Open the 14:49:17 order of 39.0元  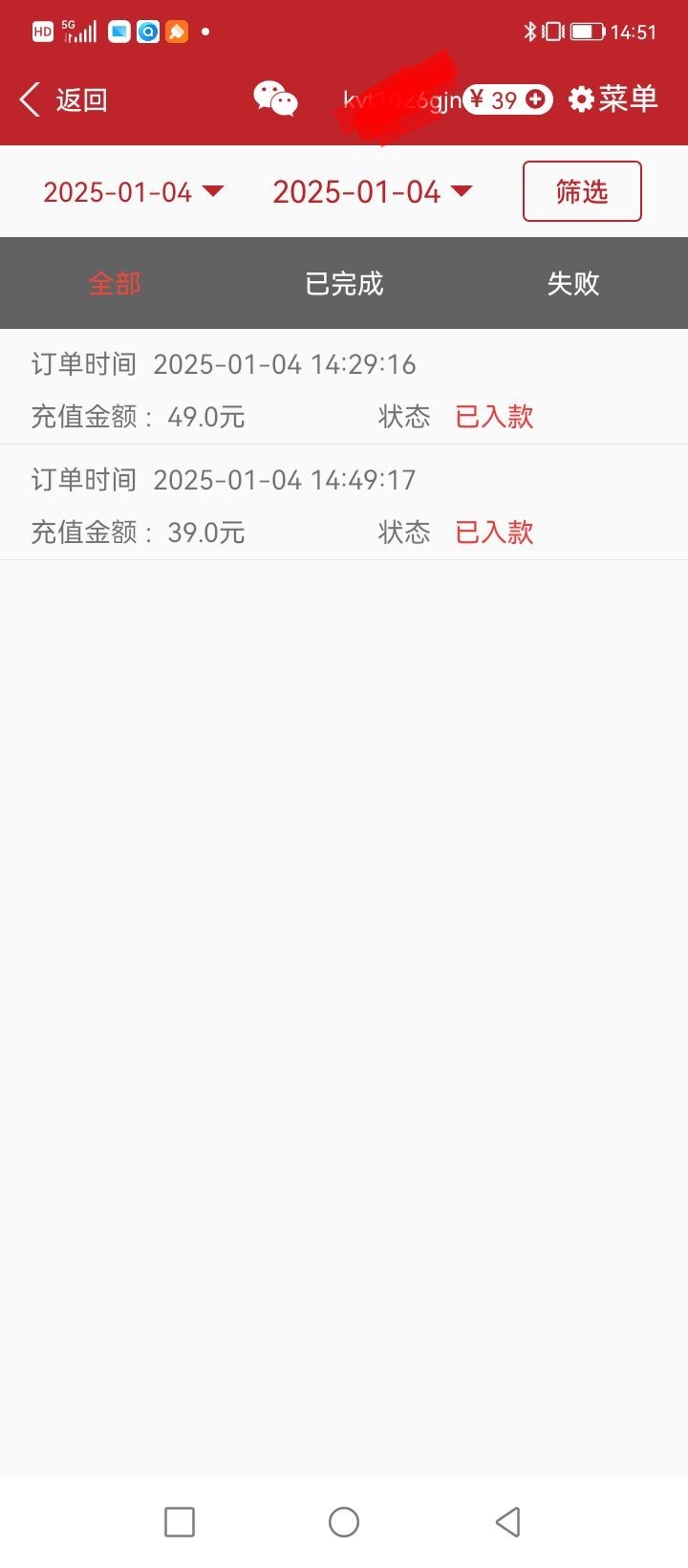pos(344,503)
